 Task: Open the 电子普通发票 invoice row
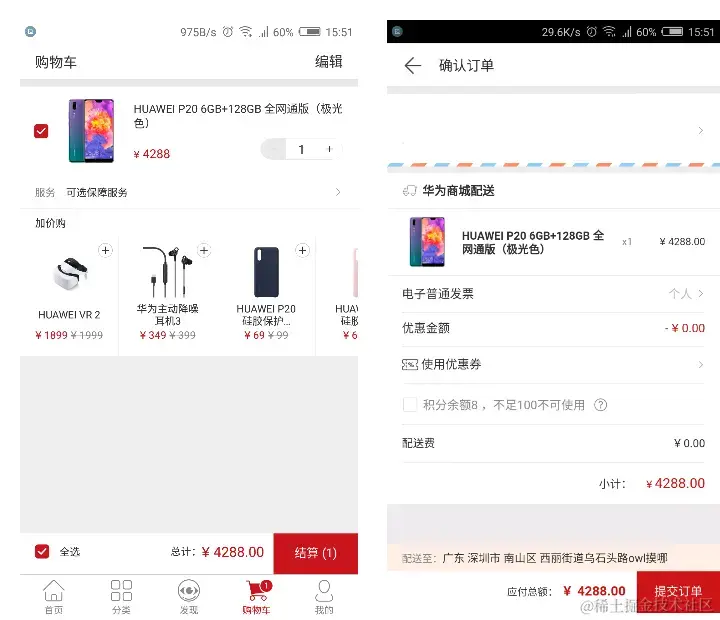[x=553, y=294]
